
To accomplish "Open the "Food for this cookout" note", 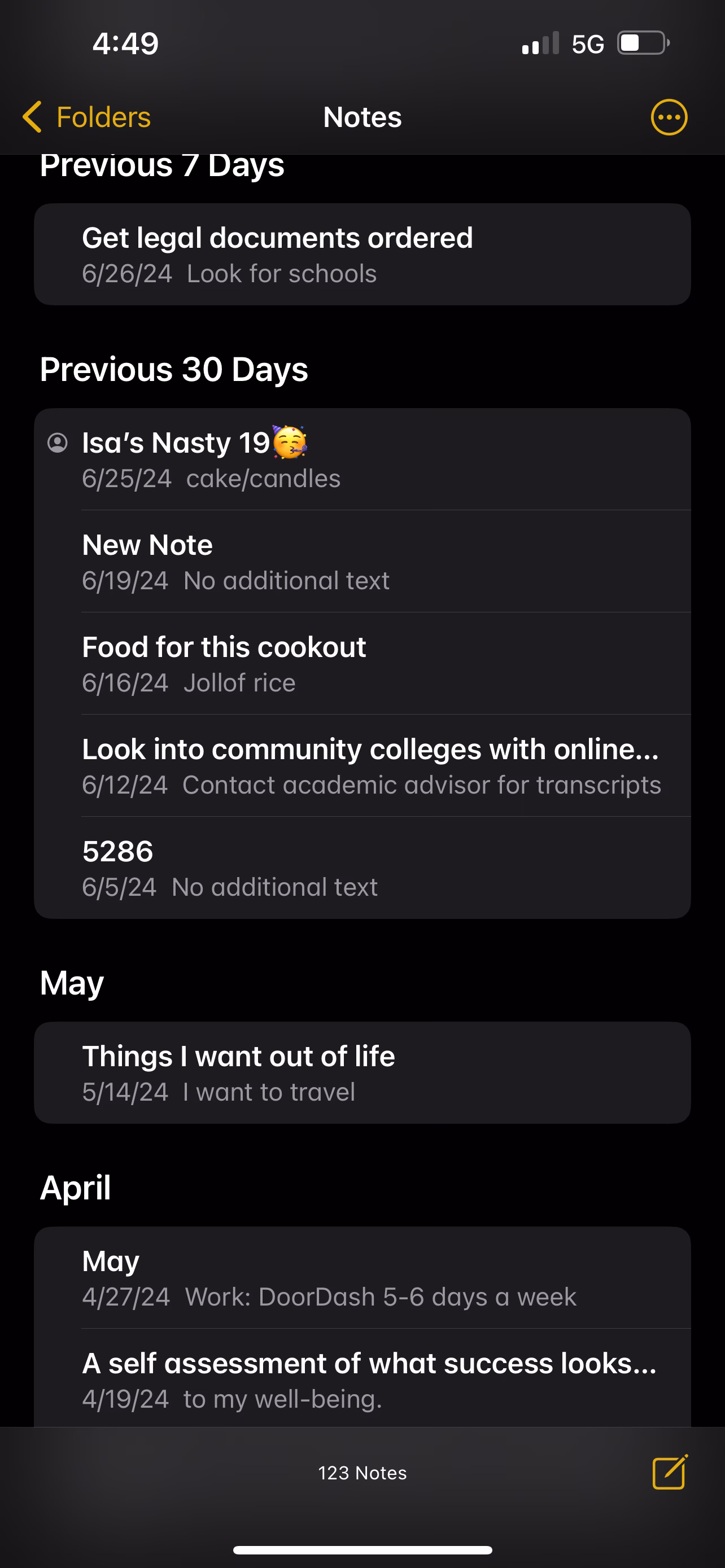I will tap(362, 664).
